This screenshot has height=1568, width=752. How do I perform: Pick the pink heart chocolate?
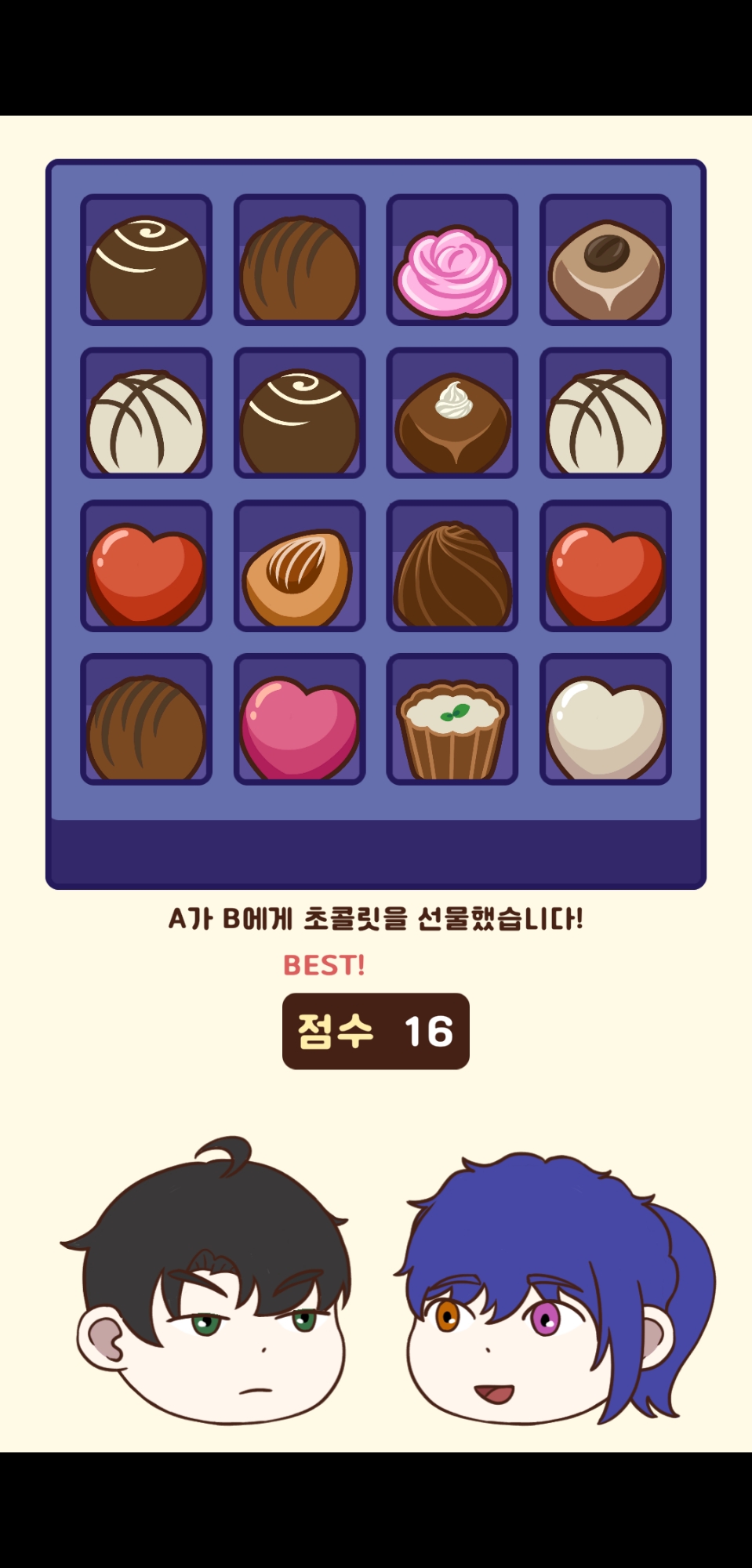point(299,728)
